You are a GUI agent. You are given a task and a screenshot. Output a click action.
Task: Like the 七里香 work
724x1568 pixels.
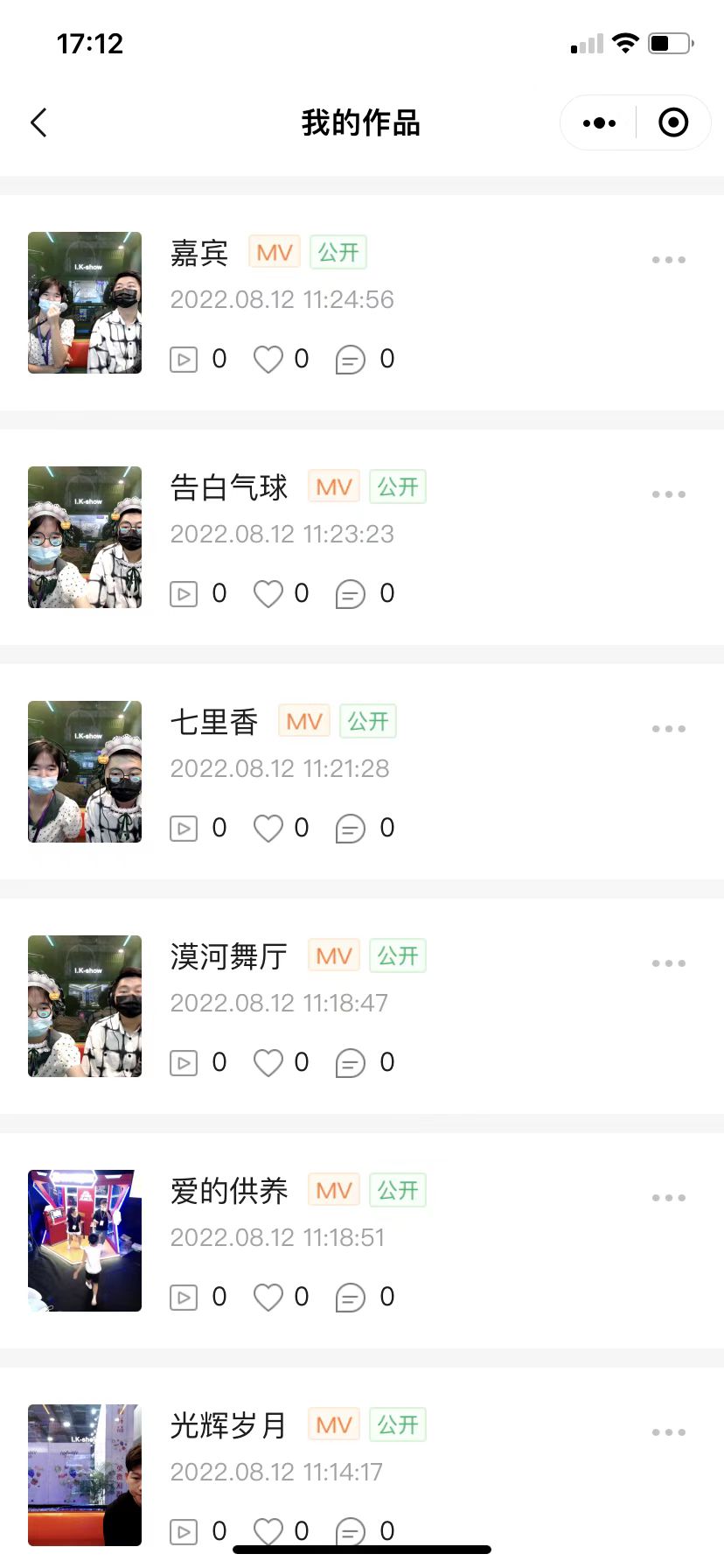pyautogui.click(x=268, y=829)
